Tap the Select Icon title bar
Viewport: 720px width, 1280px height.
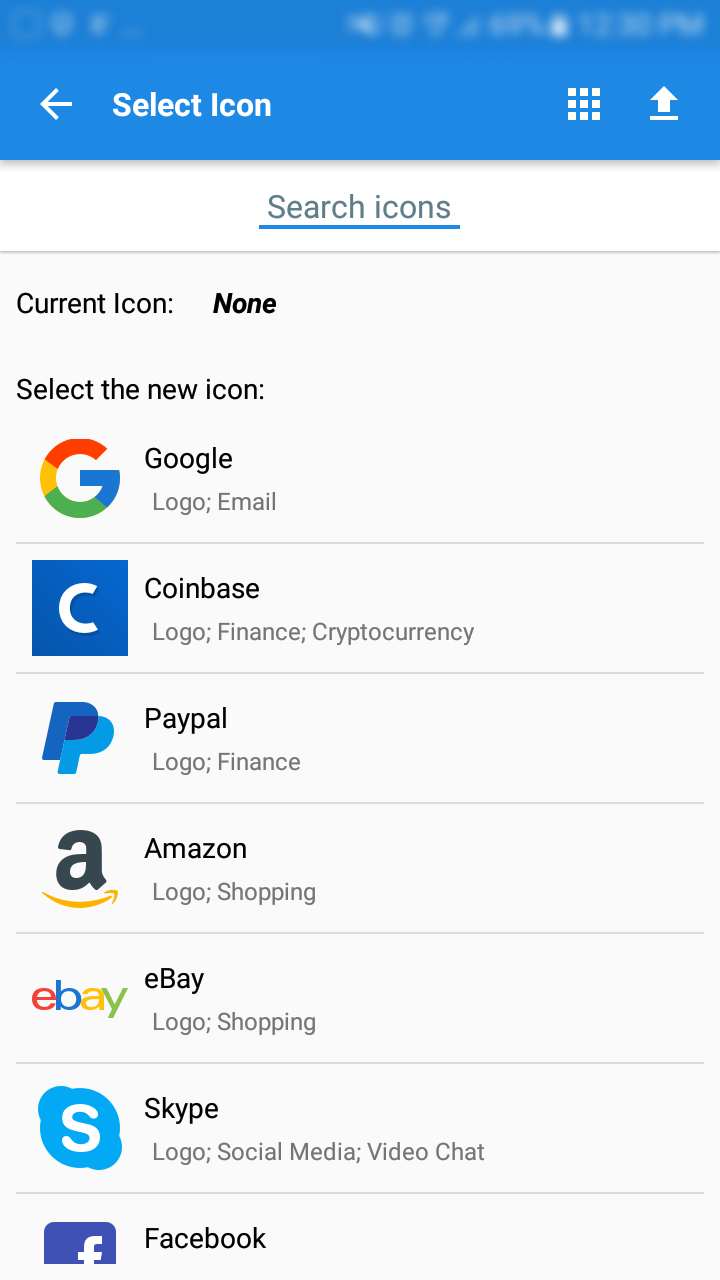tap(192, 104)
